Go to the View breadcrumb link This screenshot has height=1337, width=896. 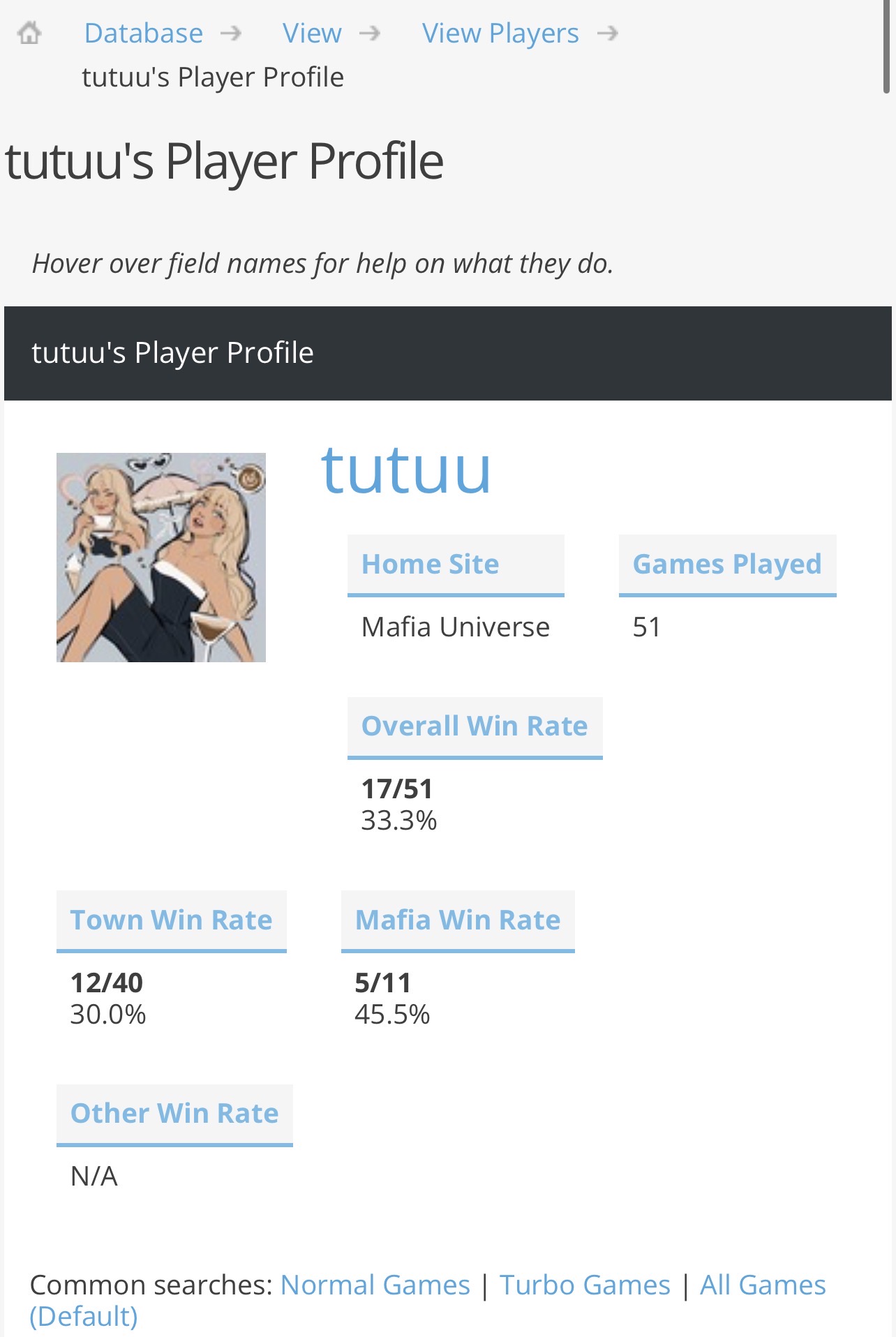click(312, 33)
